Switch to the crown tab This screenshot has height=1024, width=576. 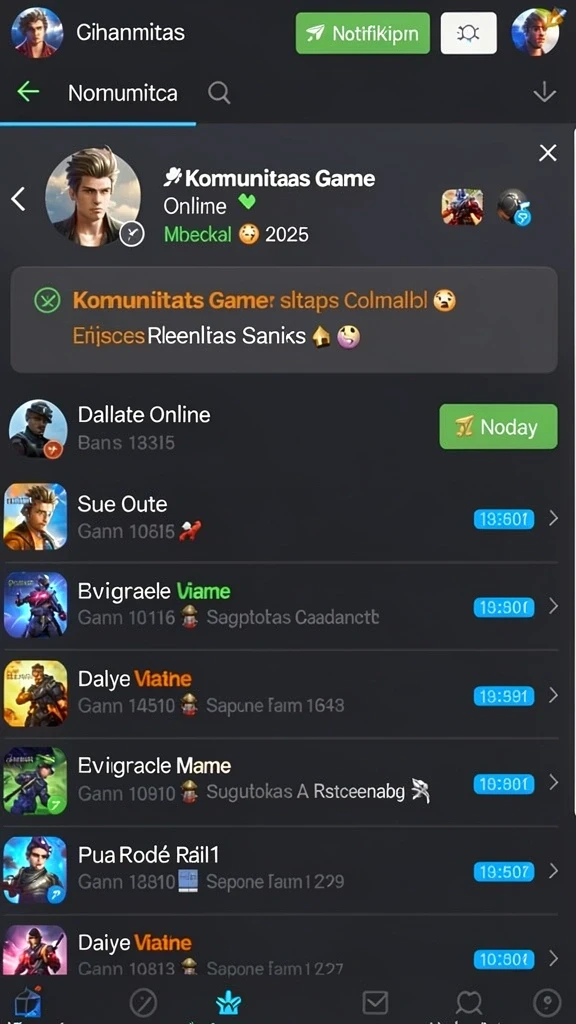[228, 1002]
